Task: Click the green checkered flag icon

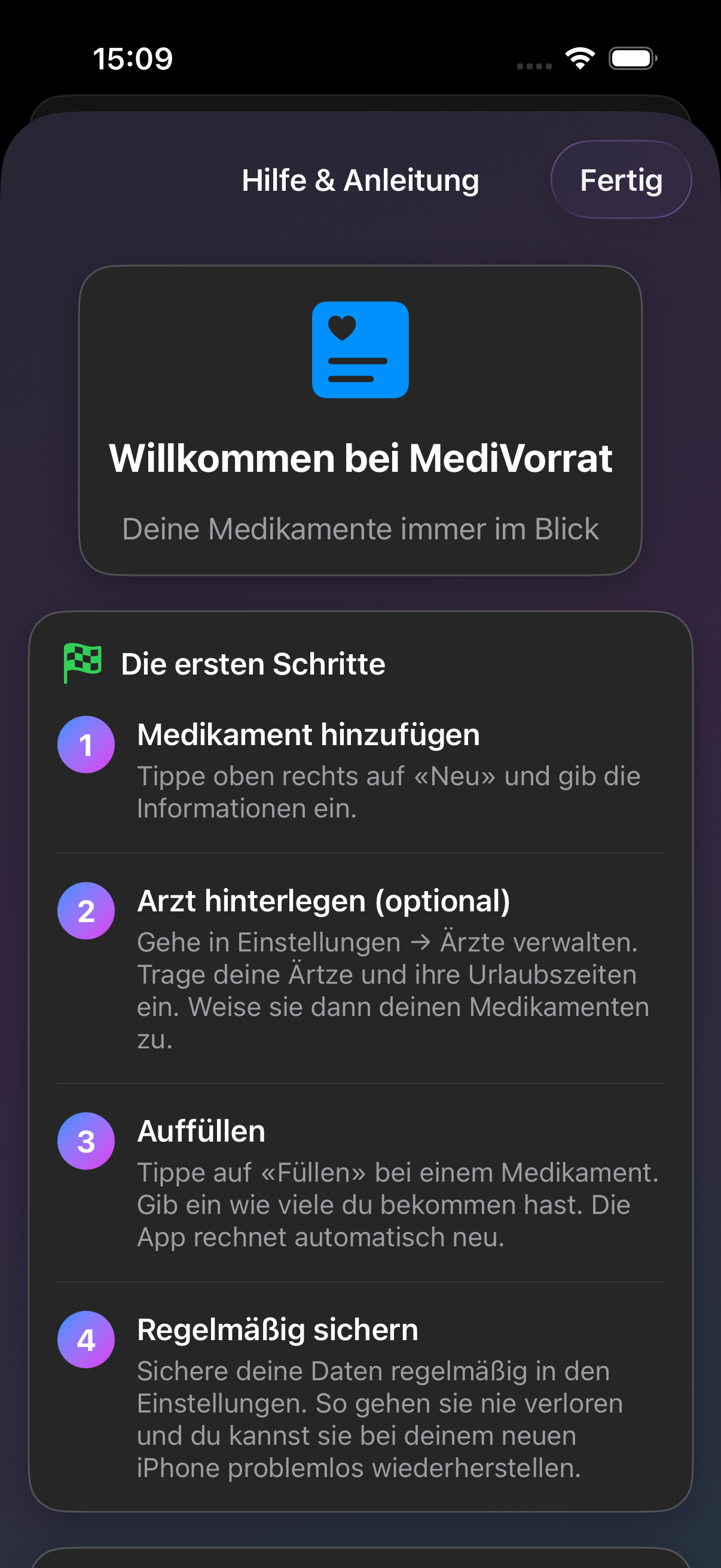Action: click(x=81, y=663)
